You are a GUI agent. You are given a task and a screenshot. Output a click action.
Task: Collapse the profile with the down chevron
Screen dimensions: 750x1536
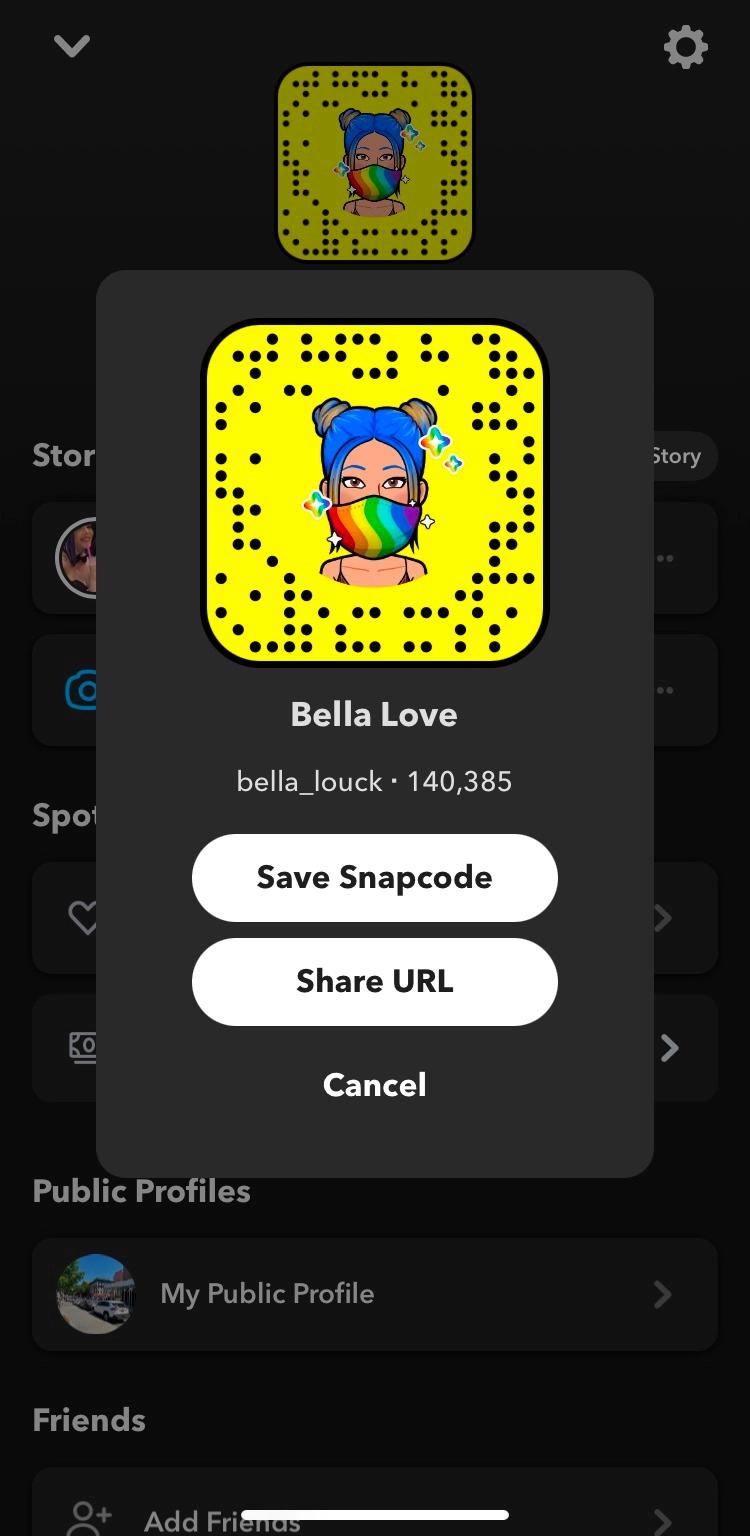pos(72,46)
